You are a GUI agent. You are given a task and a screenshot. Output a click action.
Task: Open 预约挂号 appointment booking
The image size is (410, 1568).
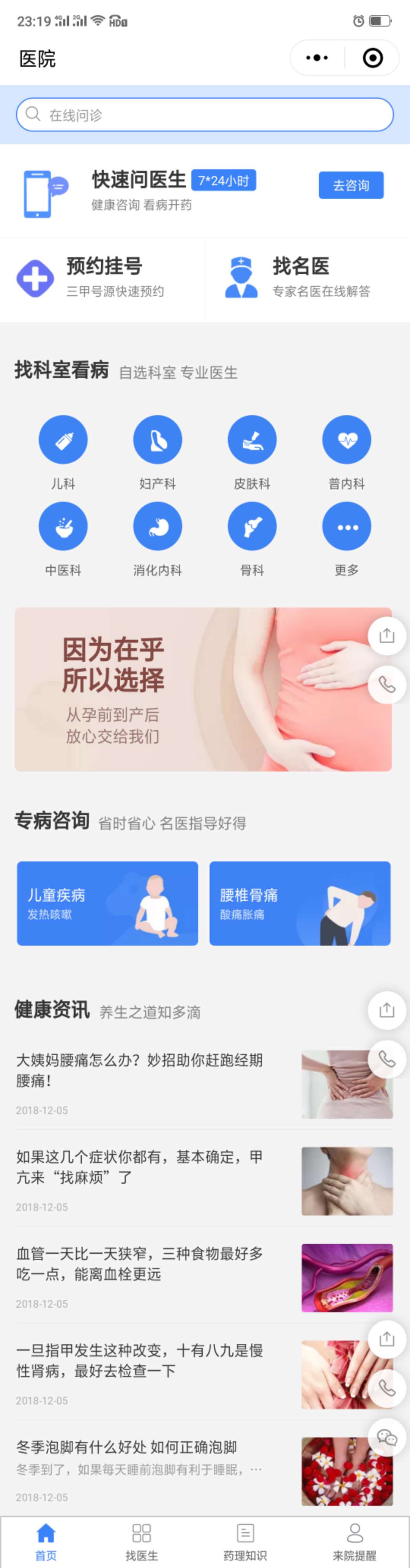point(102,278)
